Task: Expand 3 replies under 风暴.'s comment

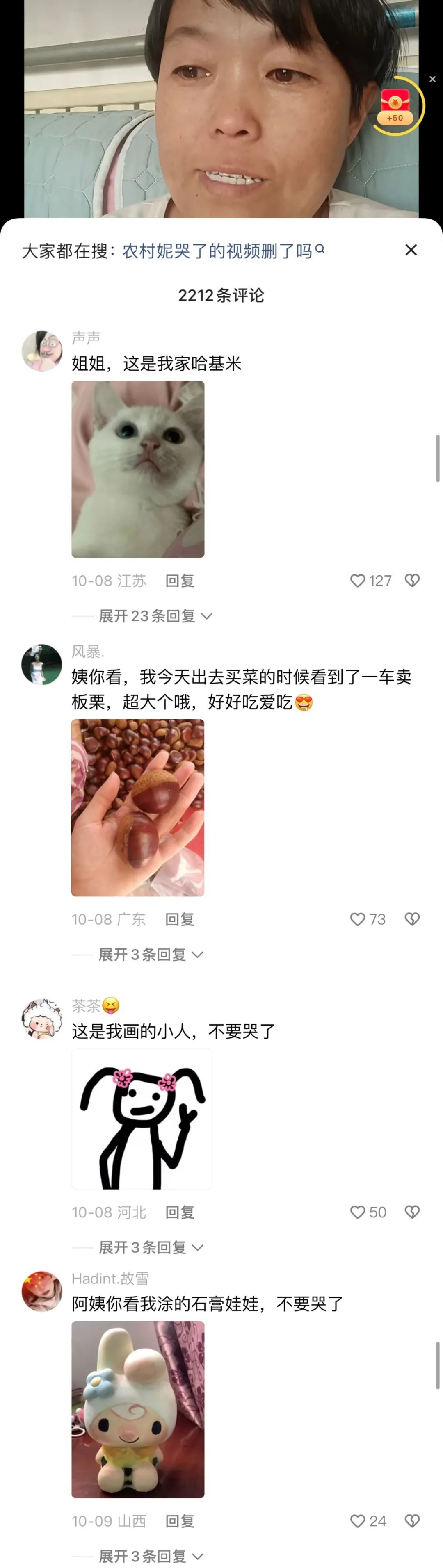Action: 150,955
